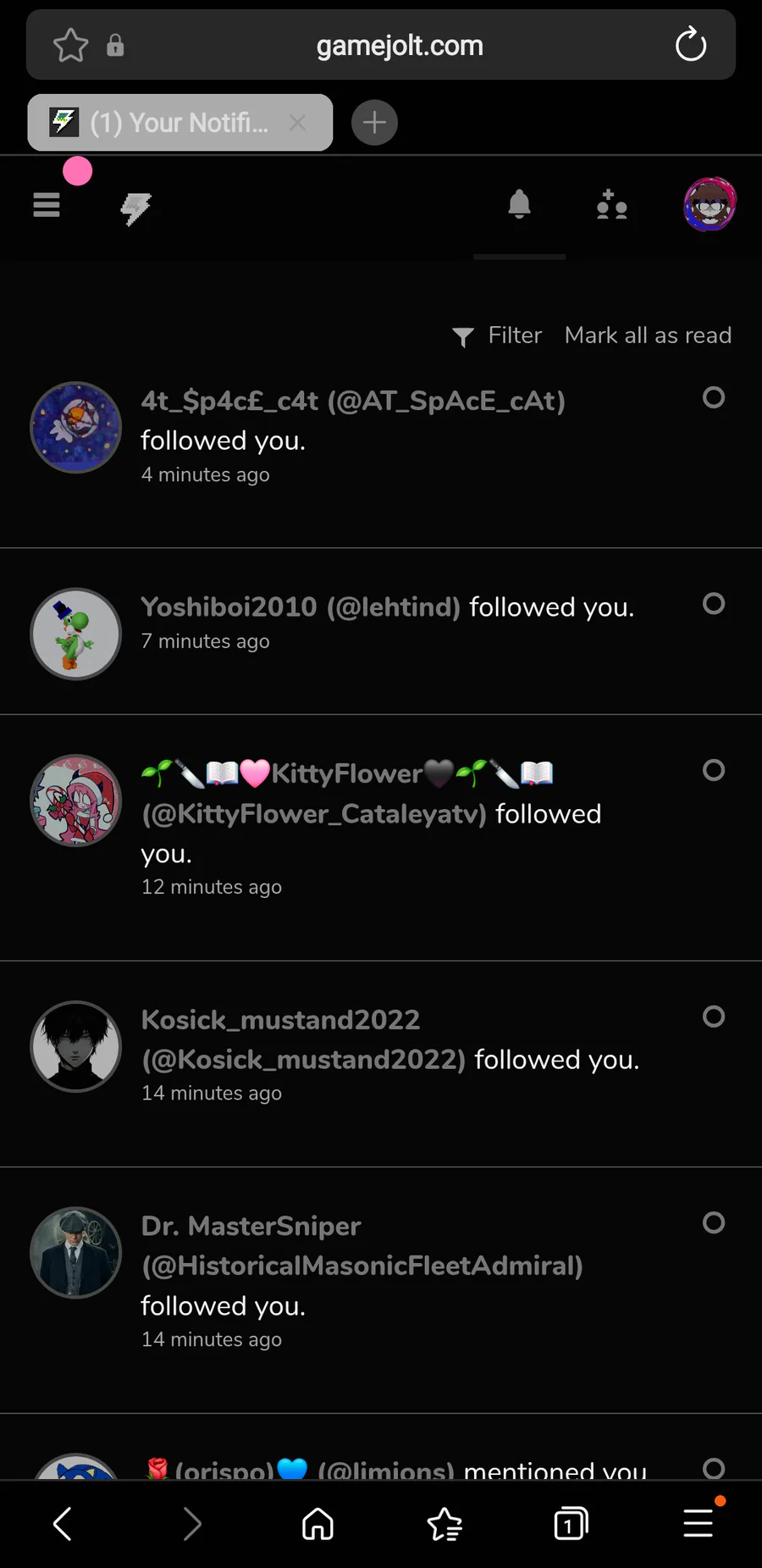Mark the KittyFlower notification as read
Image resolution: width=762 pixels, height=1568 pixels.
(714, 770)
